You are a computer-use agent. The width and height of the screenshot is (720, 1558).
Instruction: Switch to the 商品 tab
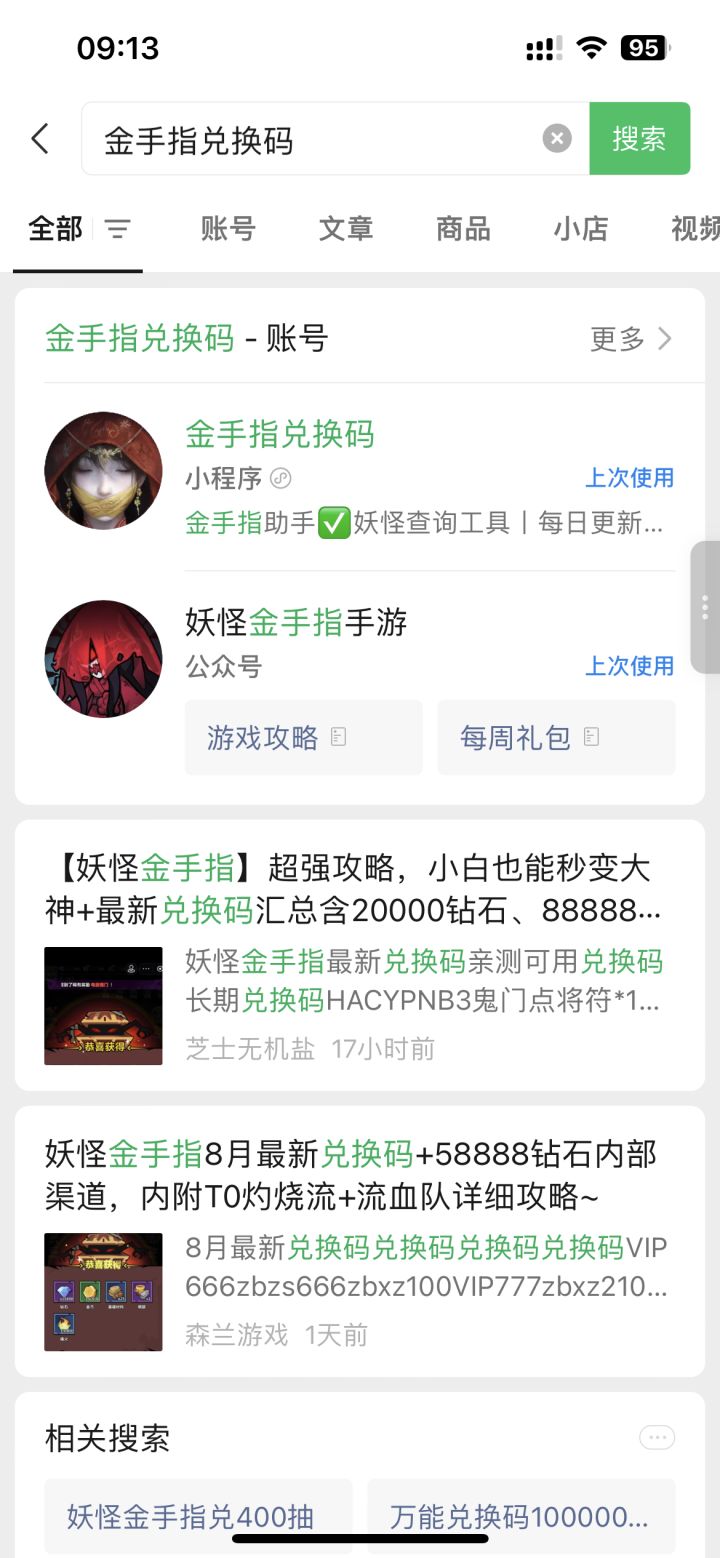463,229
